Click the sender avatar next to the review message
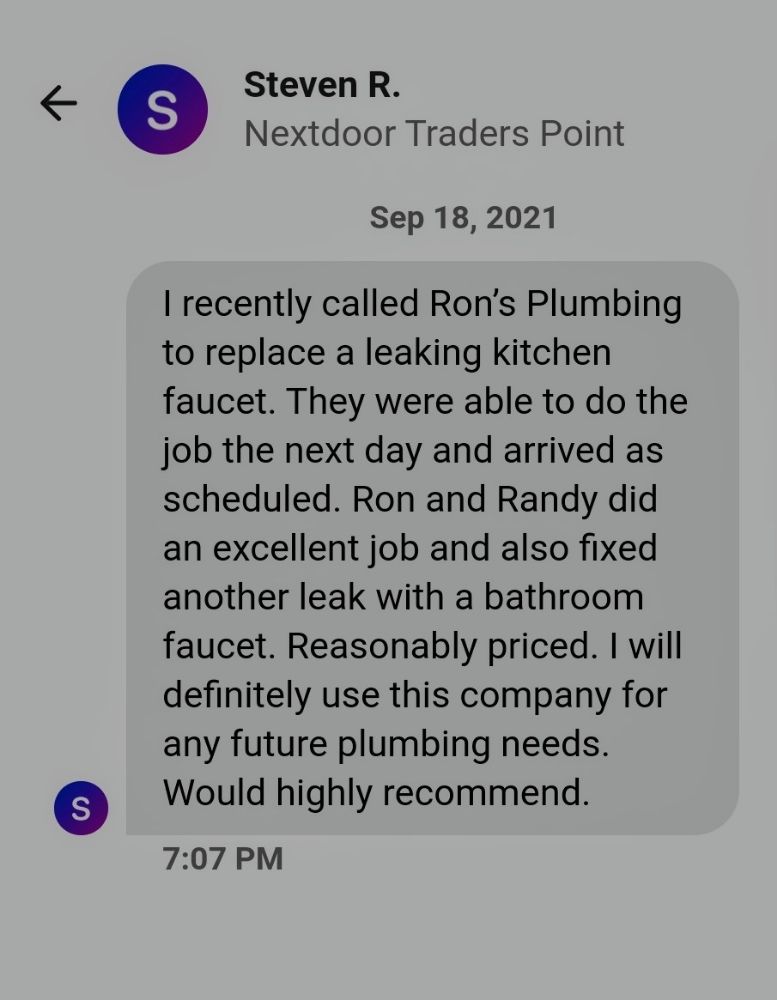777x1000 pixels. click(x=81, y=809)
